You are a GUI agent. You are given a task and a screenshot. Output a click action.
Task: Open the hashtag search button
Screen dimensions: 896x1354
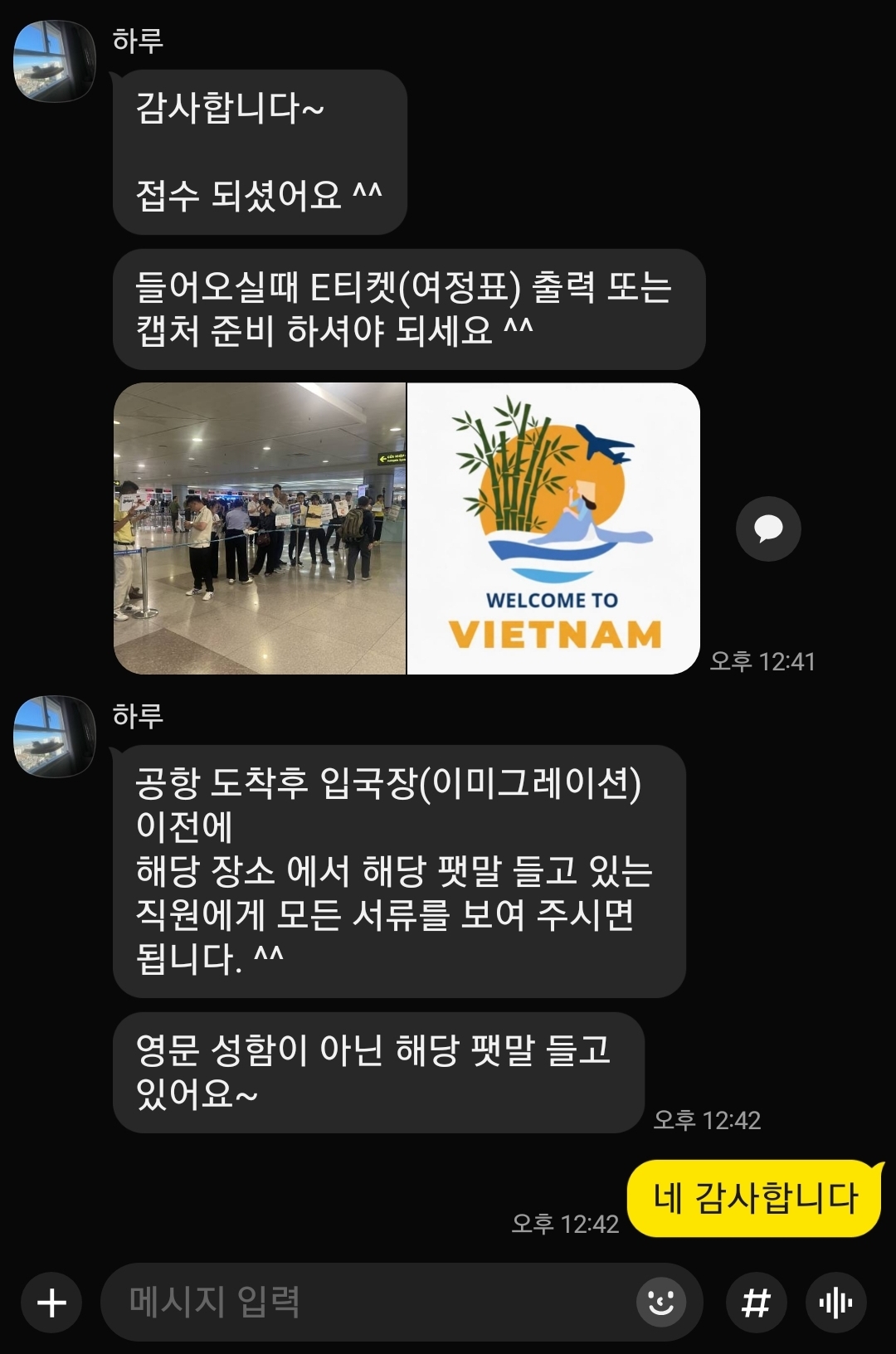coord(756,1303)
